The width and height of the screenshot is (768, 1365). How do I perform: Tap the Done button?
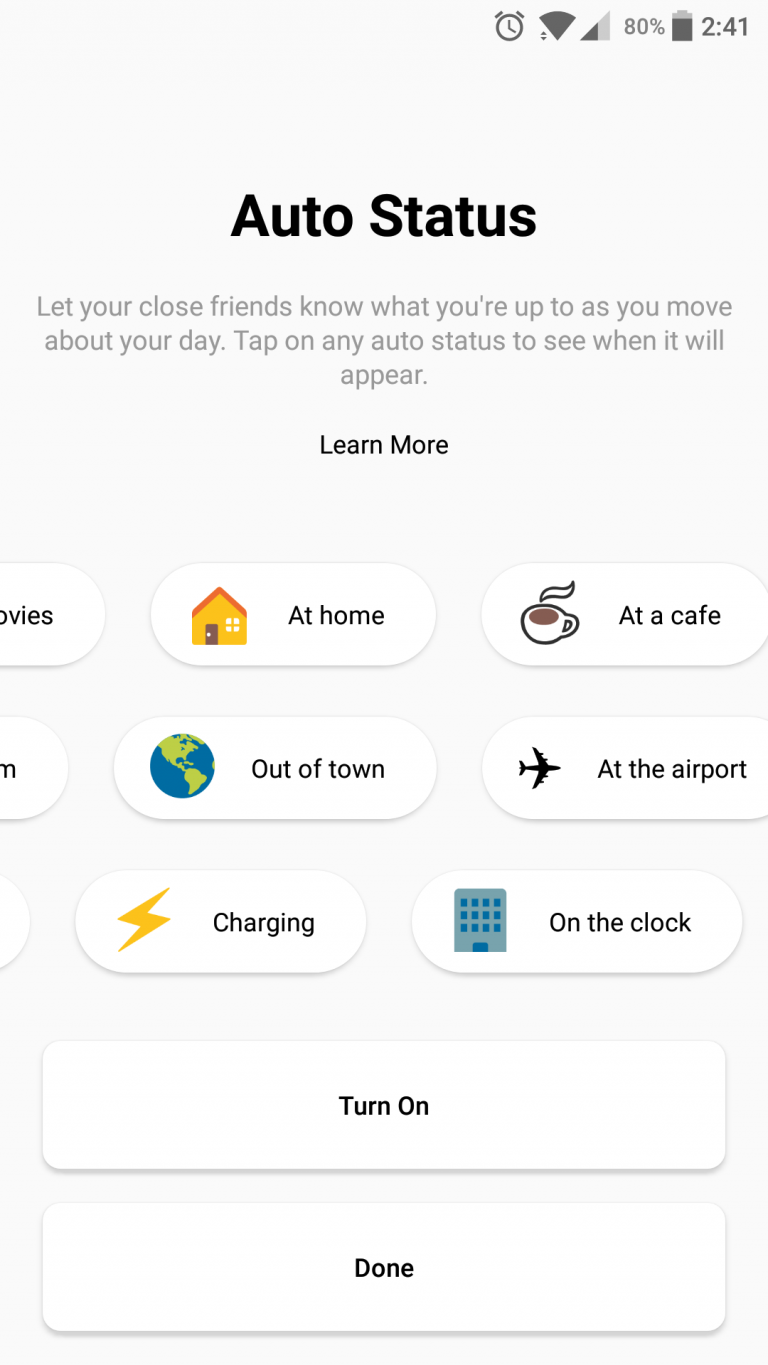(x=384, y=1267)
